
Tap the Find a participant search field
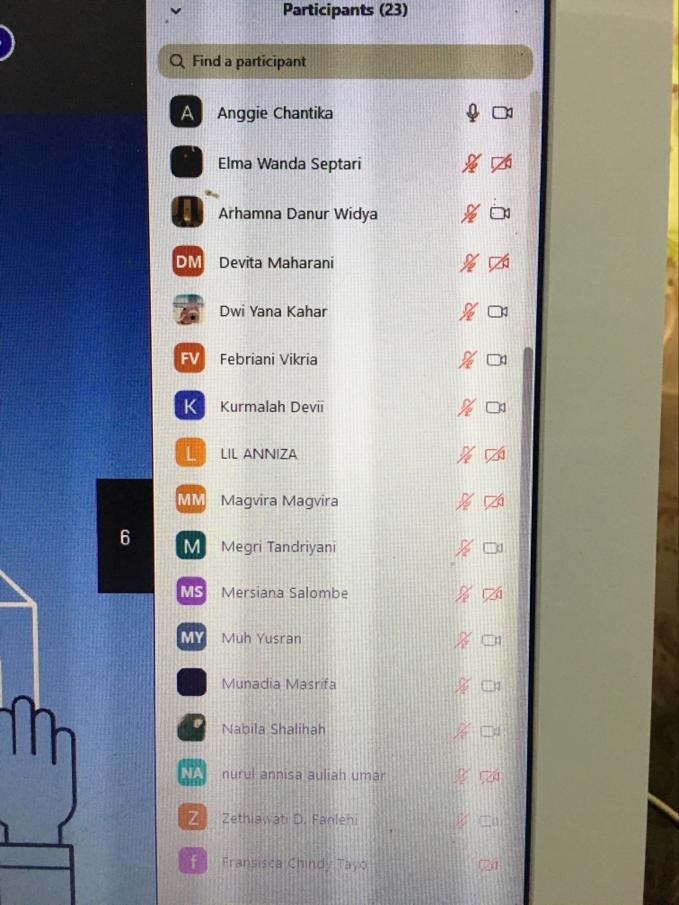coord(345,62)
